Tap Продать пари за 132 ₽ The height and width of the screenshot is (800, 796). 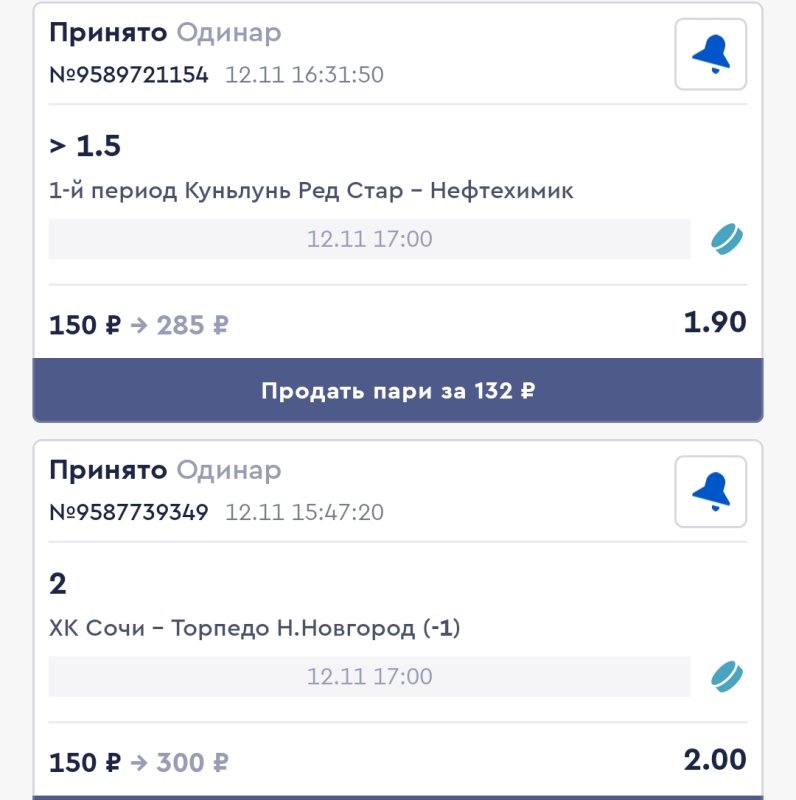pos(398,390)
